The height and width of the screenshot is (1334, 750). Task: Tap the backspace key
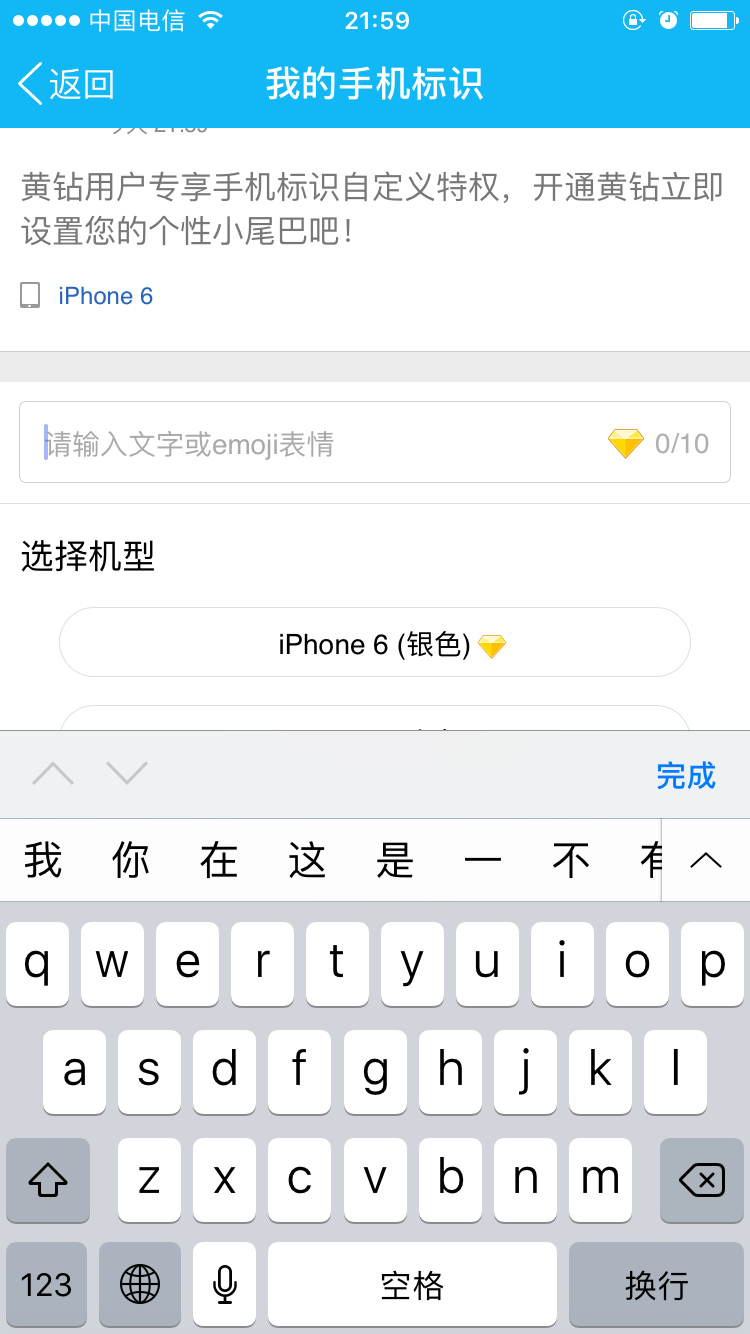701,1181
